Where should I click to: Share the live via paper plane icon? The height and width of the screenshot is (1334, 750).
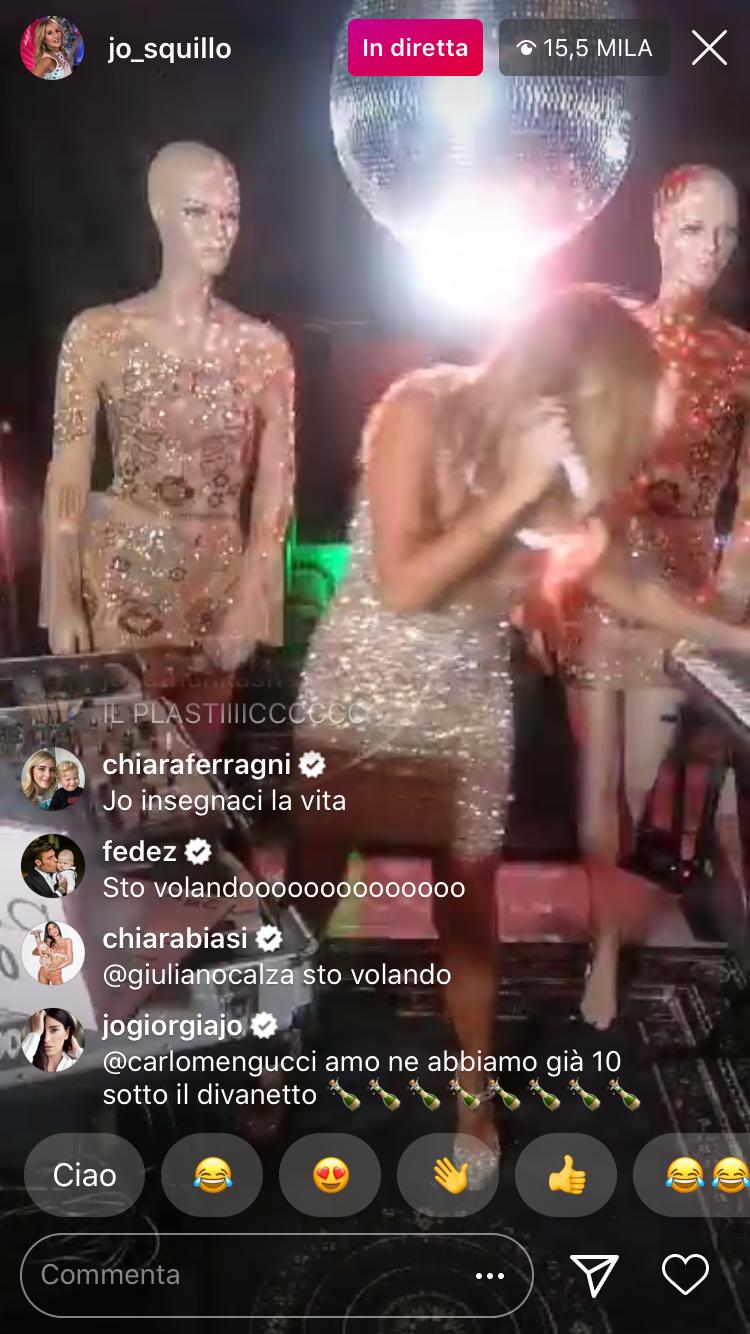click(594, 1275)
